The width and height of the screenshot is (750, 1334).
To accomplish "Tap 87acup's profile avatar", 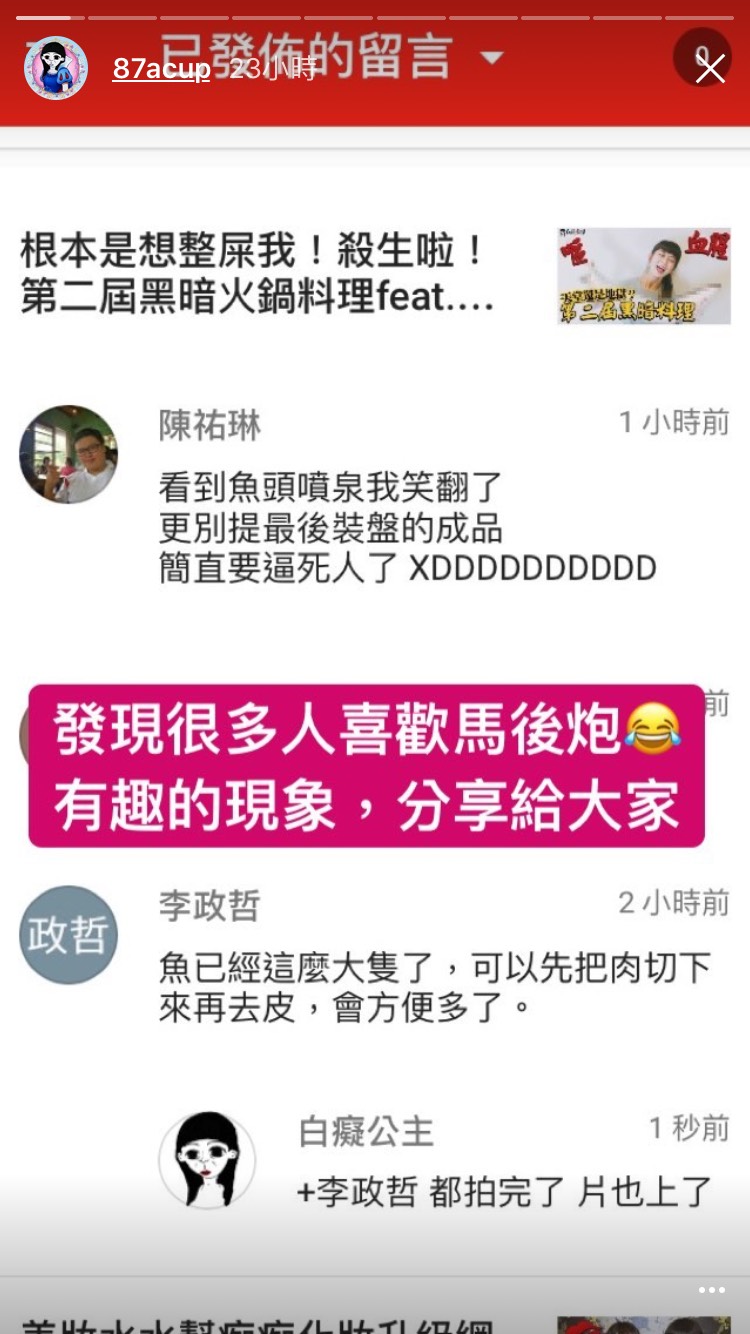I will click(x=56, y=69).
